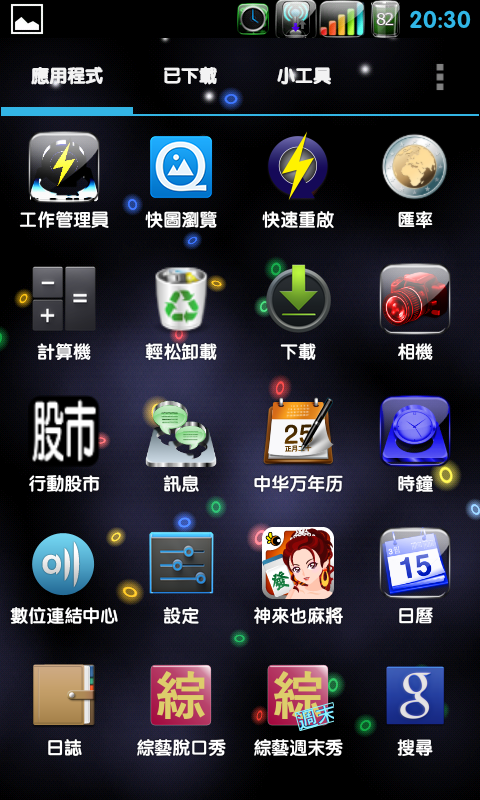
Task: Switch to the 小工具 tab
Action: pos(304,77)
